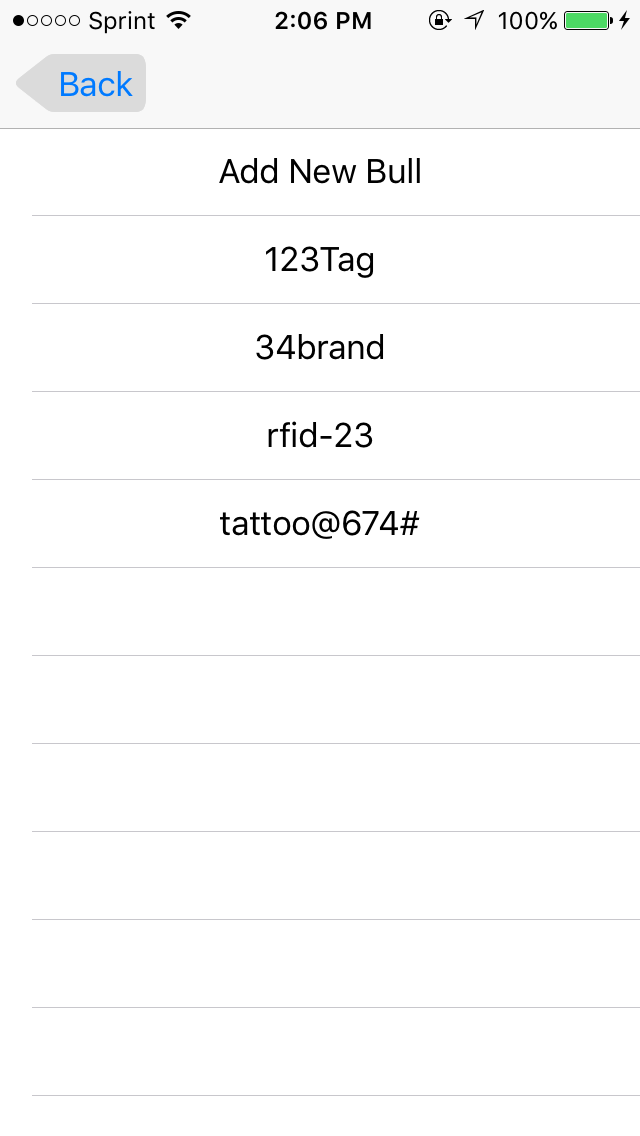Open the 123Tag bull entry

coord(320,260)
